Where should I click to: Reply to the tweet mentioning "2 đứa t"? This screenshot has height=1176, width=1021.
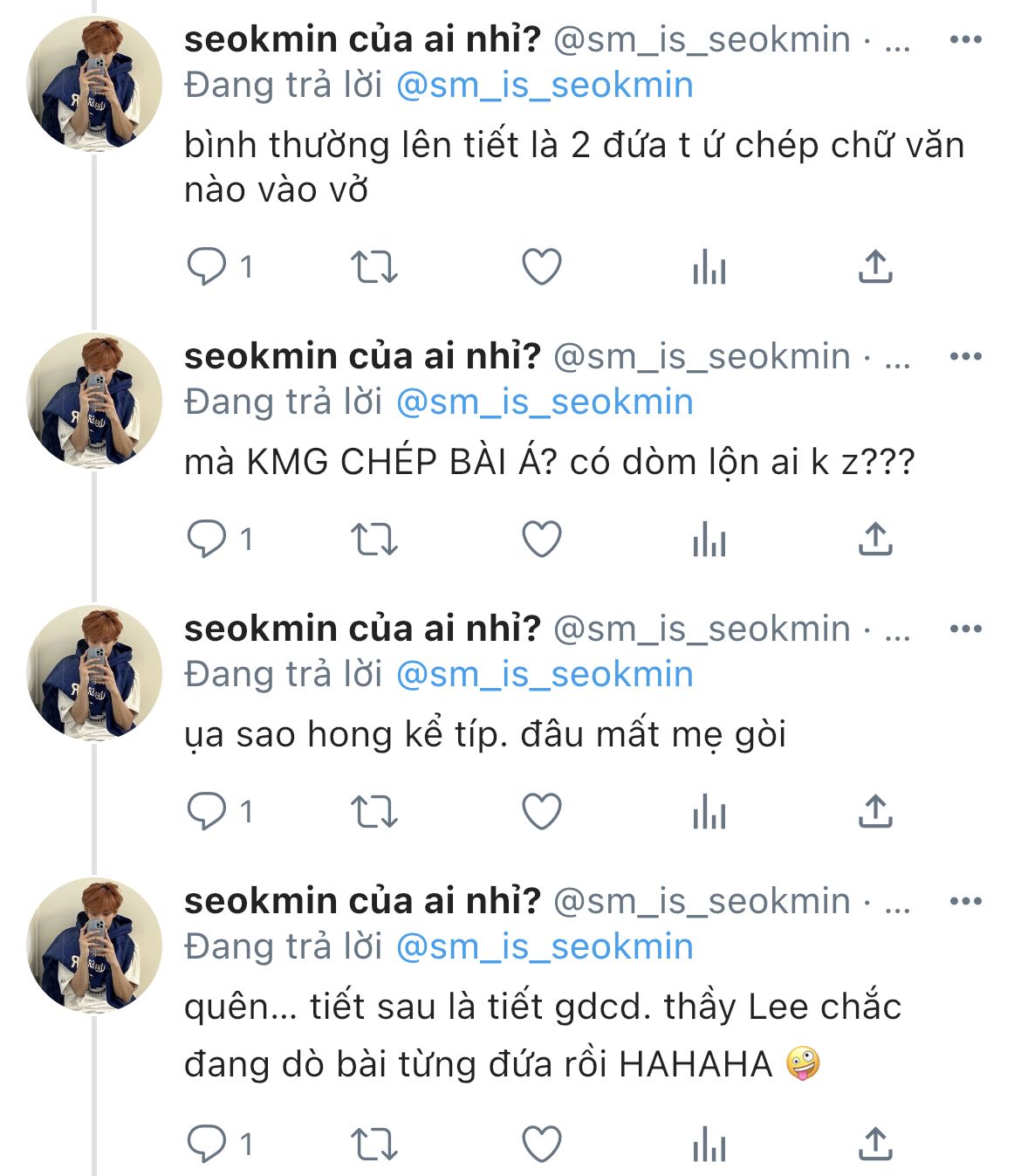coord(208,267)
